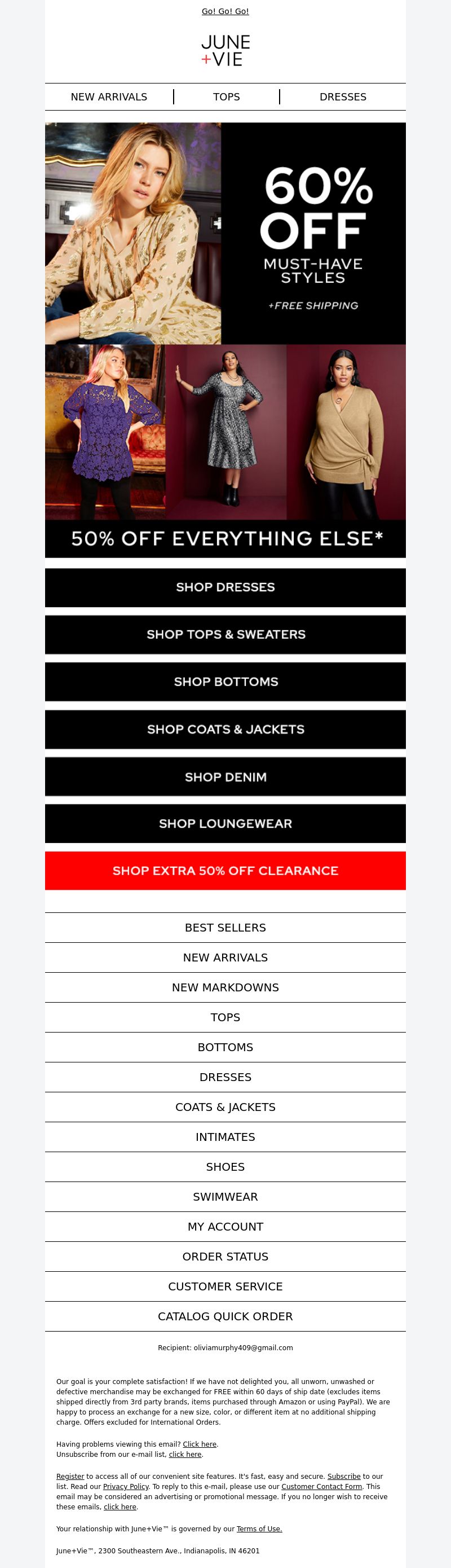Open the Intimates row
451x1568 pixels.
[x=225, y=1136]
